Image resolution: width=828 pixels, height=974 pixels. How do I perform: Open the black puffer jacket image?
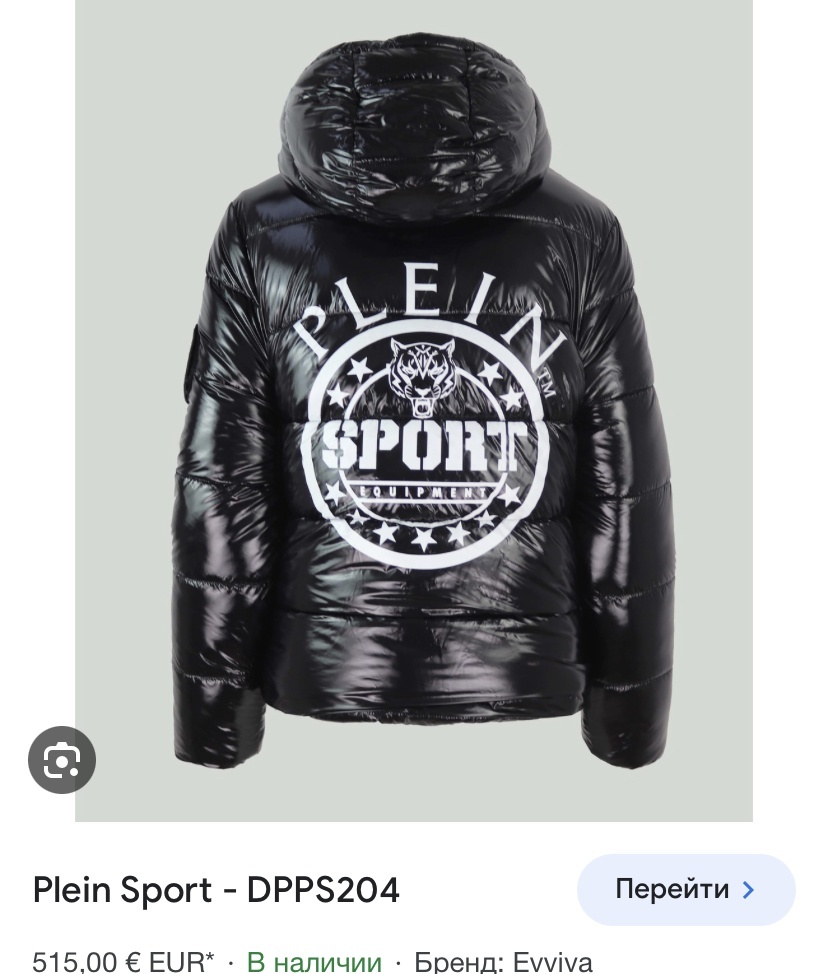(x=413, y=410)
